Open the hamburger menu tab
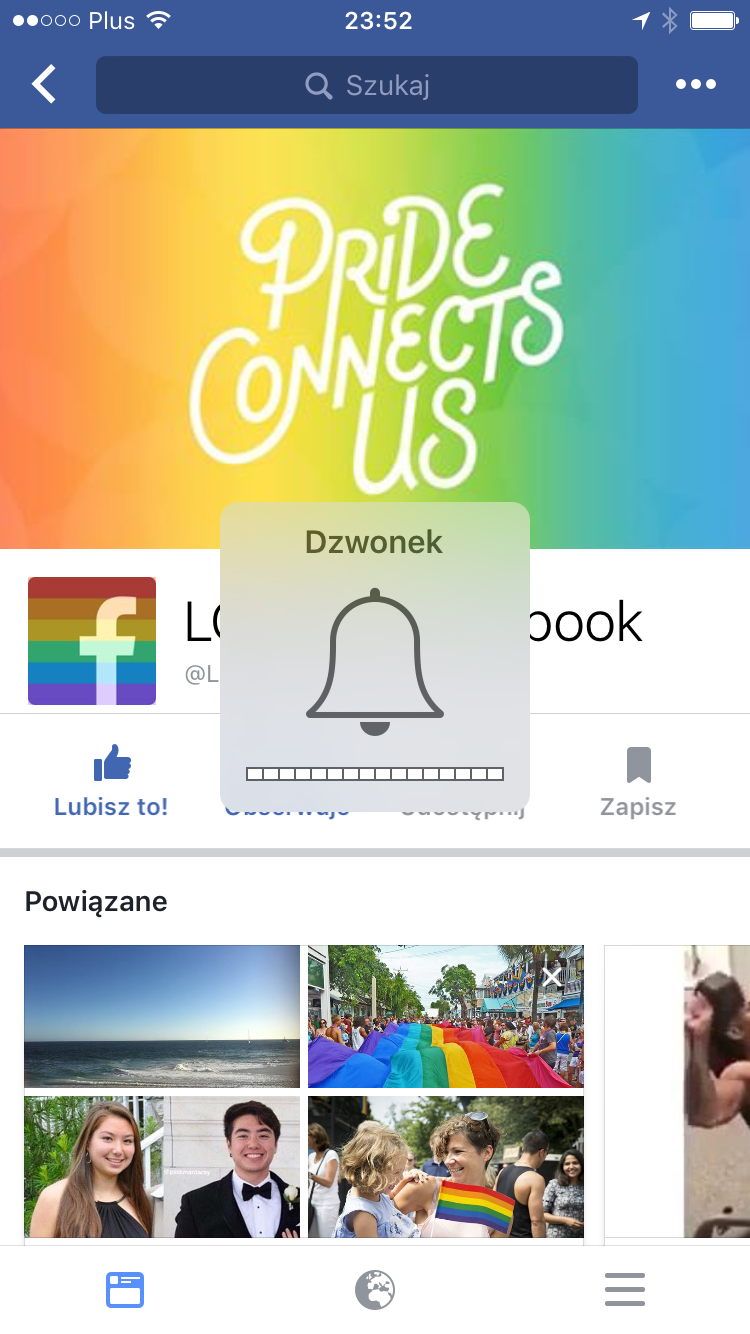750x1334 pixels. pyautogui.click(x=625, y=1290)
